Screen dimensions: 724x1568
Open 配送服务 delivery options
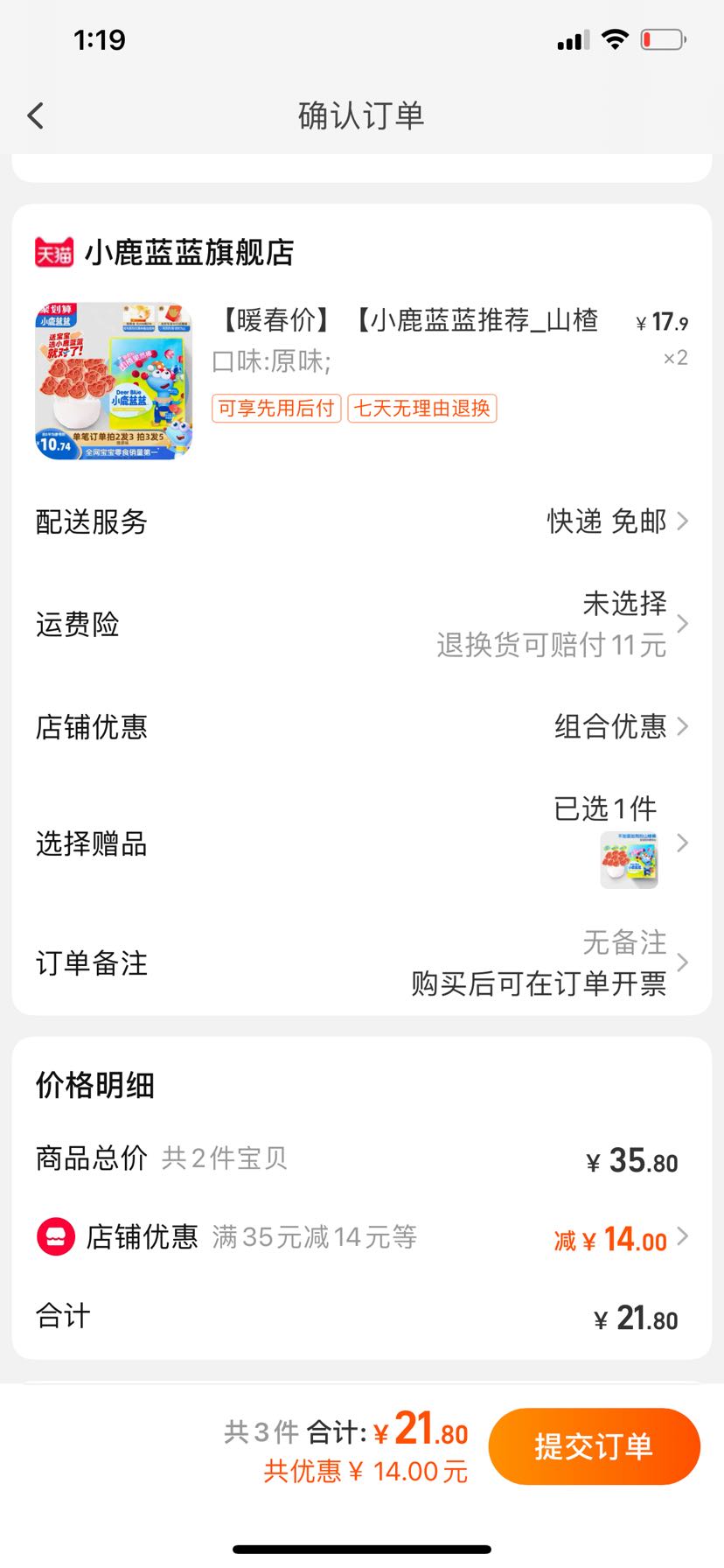click(362, 521)
